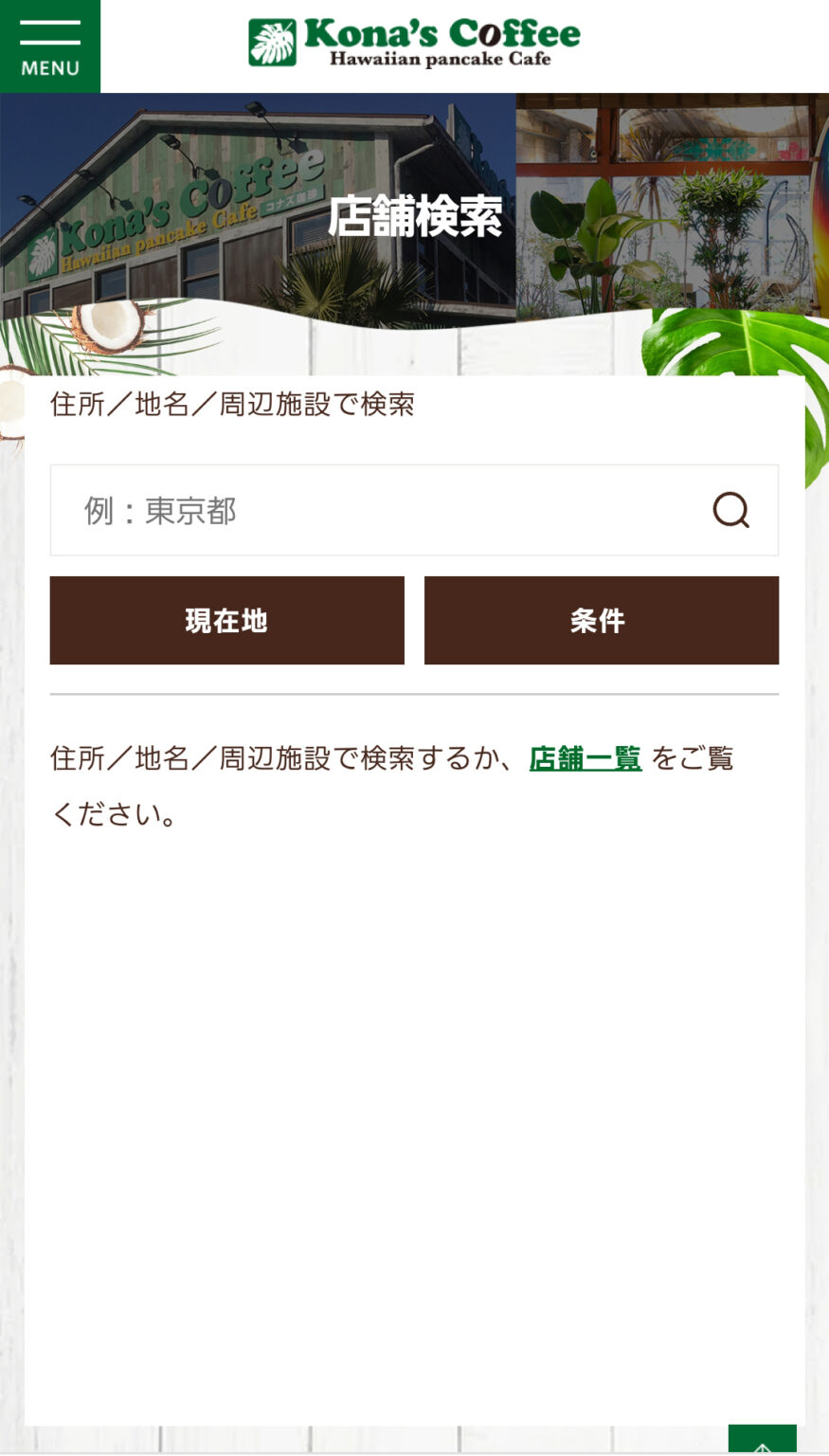
Task: Jump back to top with arrow button
Action: 763,1440
